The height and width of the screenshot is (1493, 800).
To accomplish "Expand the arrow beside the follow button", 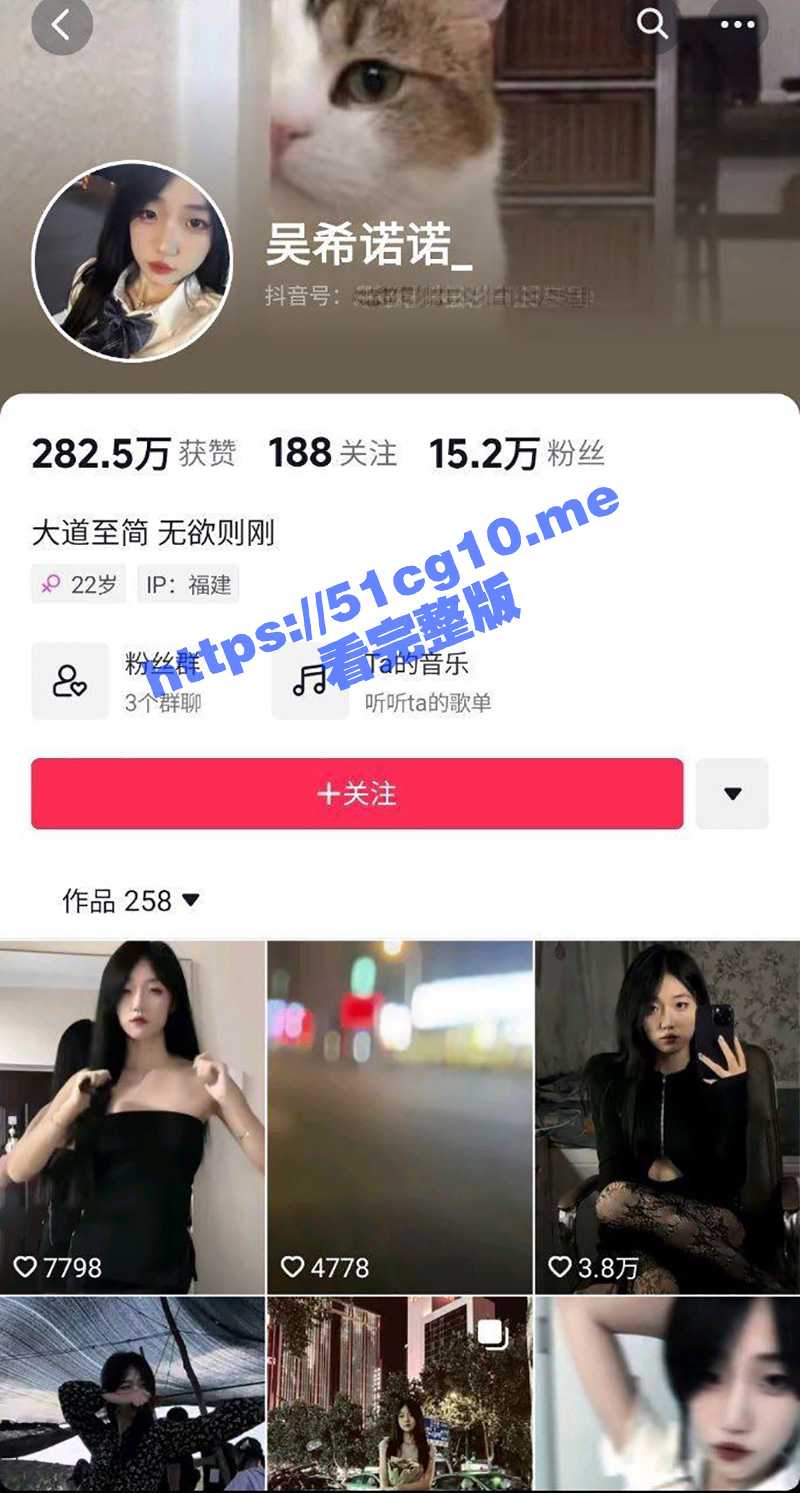I will pyautogui.click(x=732, y=793).
